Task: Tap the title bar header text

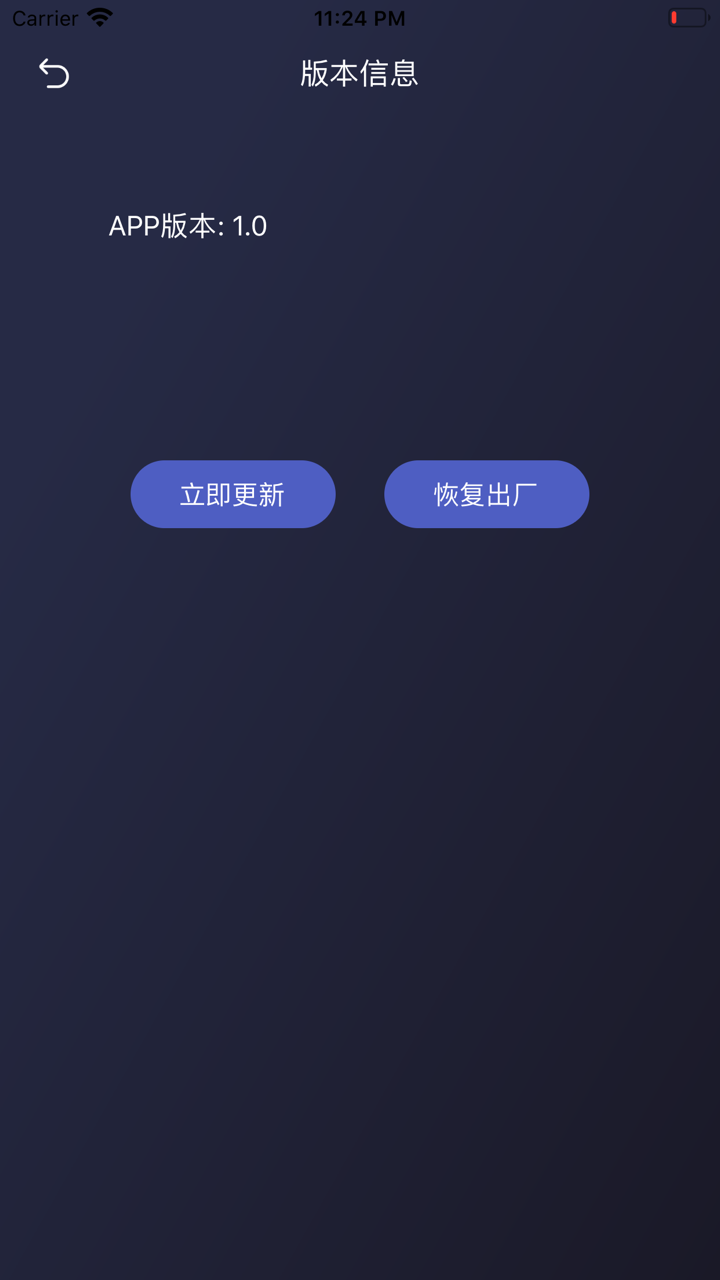Action: [359, 74]
